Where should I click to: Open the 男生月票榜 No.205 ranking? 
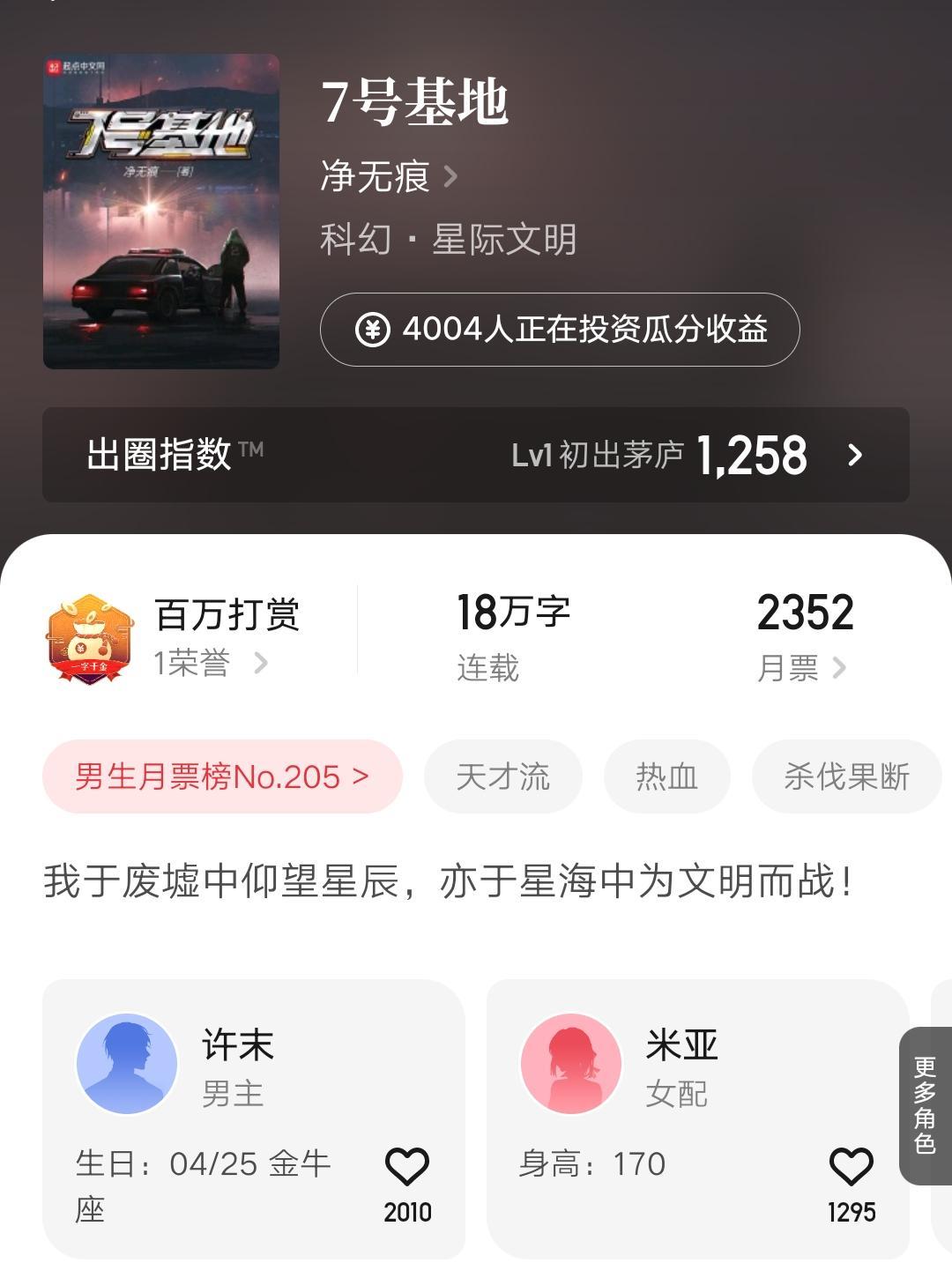[x=222, y=776]
